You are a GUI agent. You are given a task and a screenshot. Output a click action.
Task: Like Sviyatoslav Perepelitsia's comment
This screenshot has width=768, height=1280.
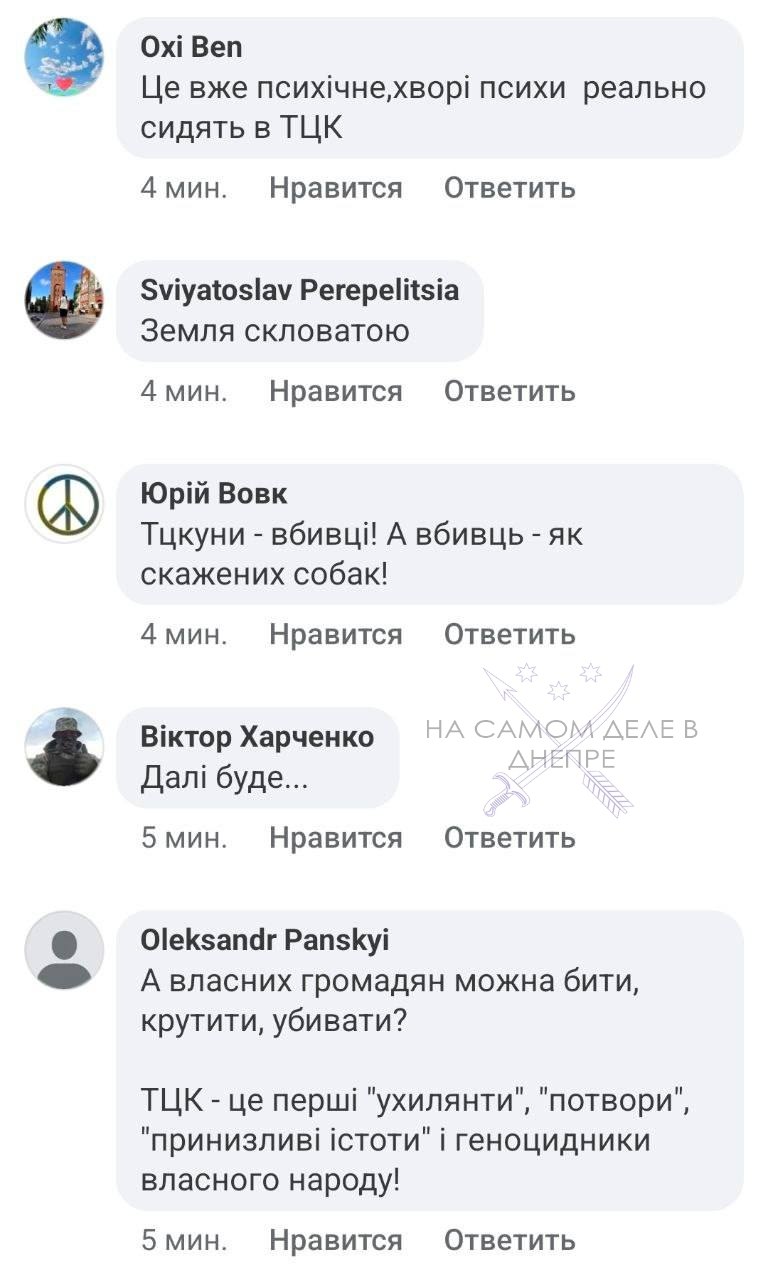tap(335, 391)
